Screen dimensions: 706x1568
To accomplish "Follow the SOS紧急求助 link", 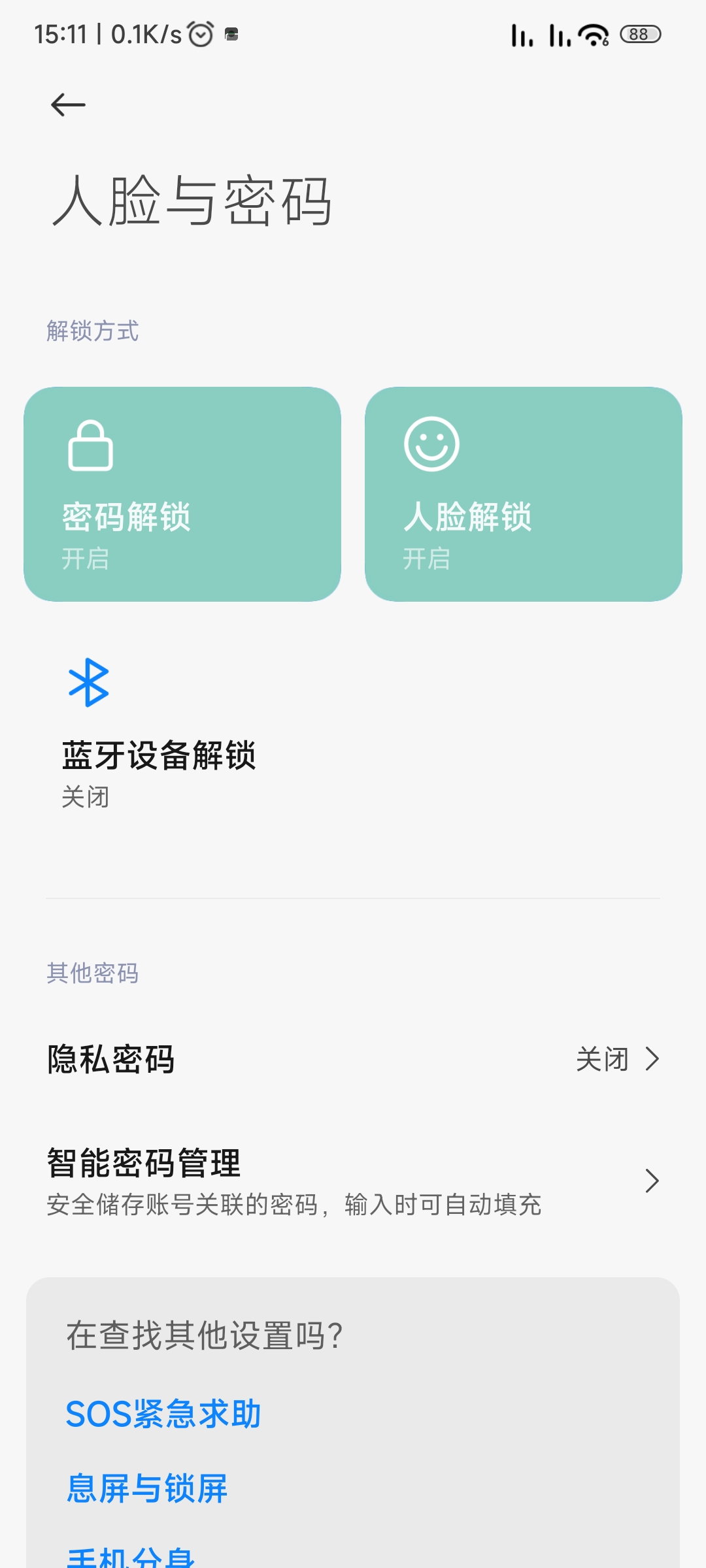I will [163, 1414].
